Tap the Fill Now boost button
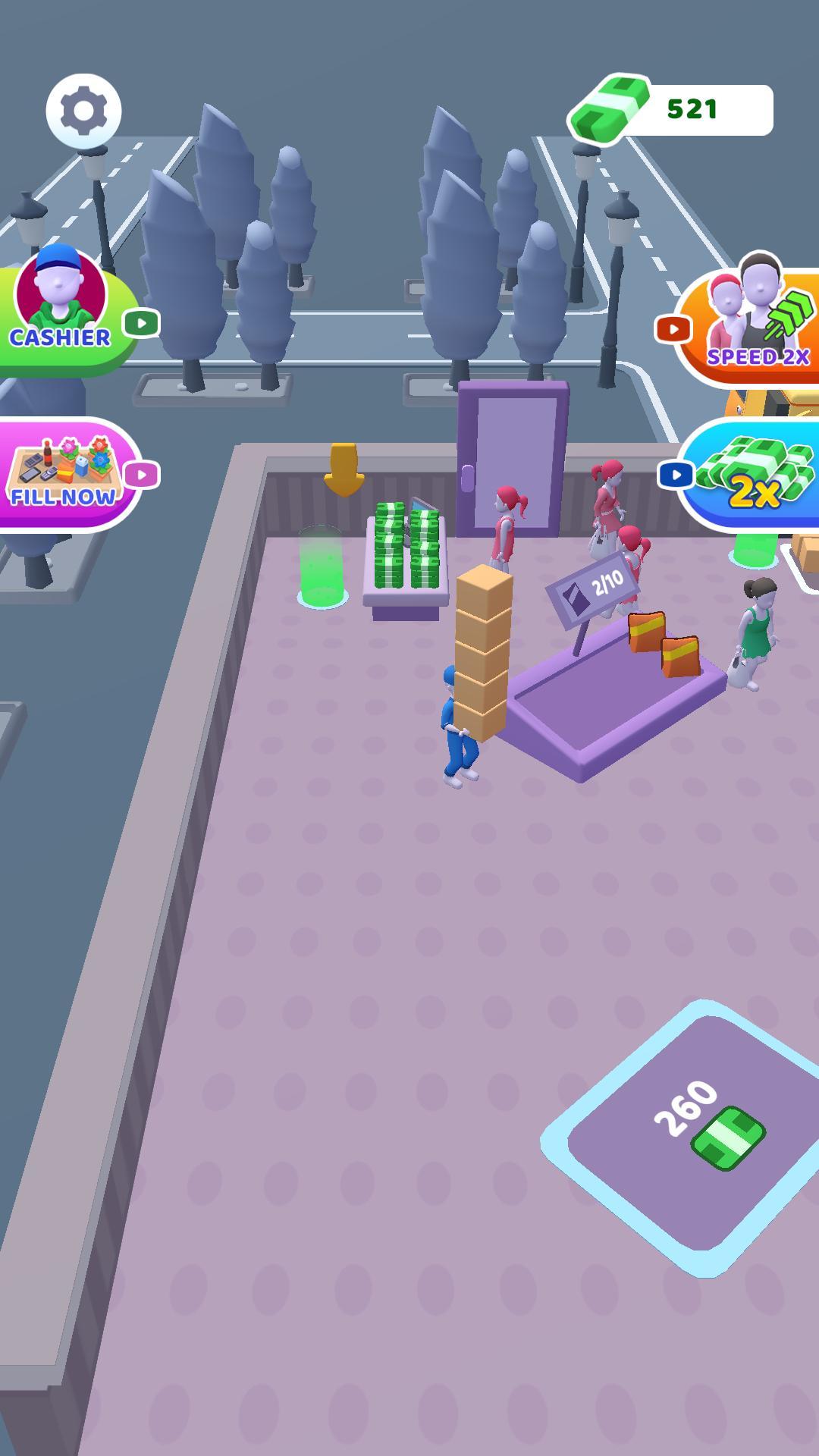This screenshot has height=1456, width=819. (67, 474)
